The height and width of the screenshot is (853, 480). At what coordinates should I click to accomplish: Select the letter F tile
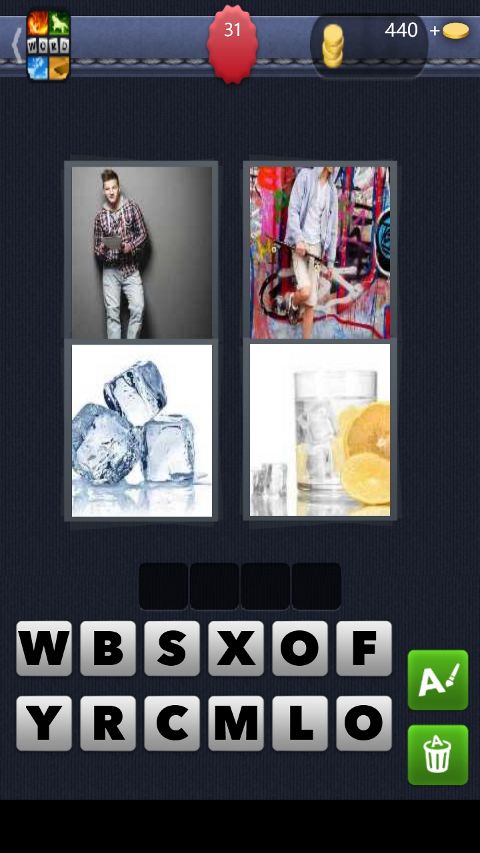point(364,648)
